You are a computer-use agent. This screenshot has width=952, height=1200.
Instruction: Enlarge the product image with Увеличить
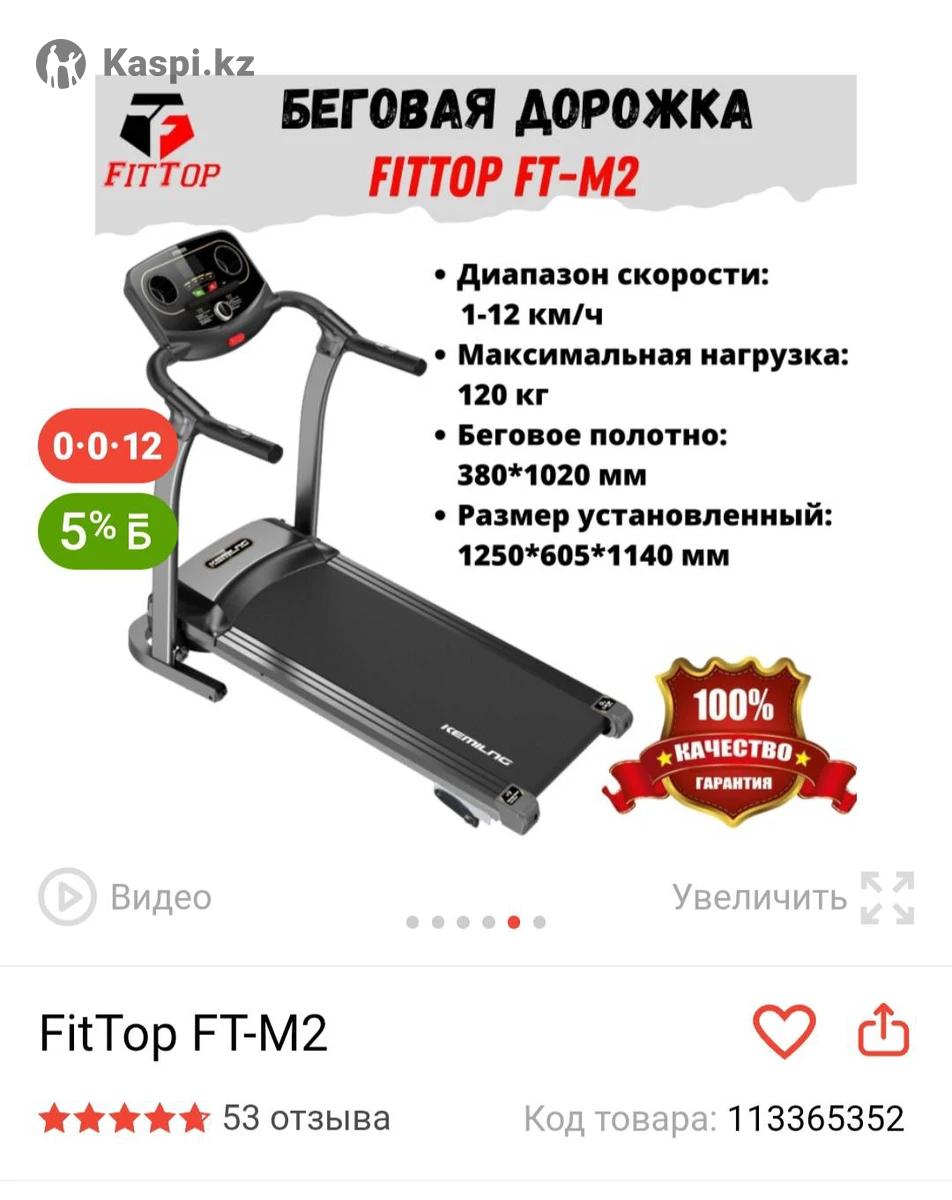[x=793, y=897]
